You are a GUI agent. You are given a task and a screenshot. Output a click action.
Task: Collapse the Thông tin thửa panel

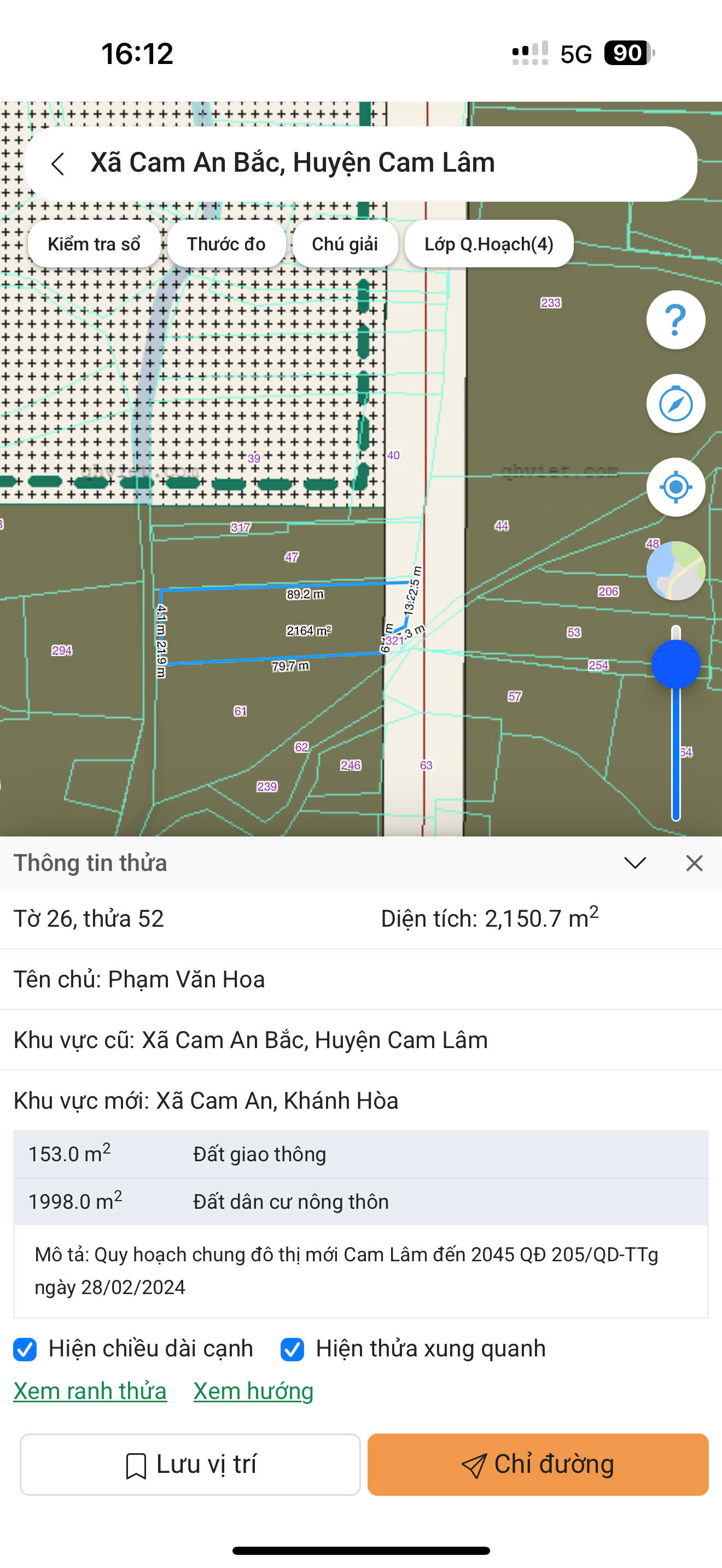click(635, 863)
